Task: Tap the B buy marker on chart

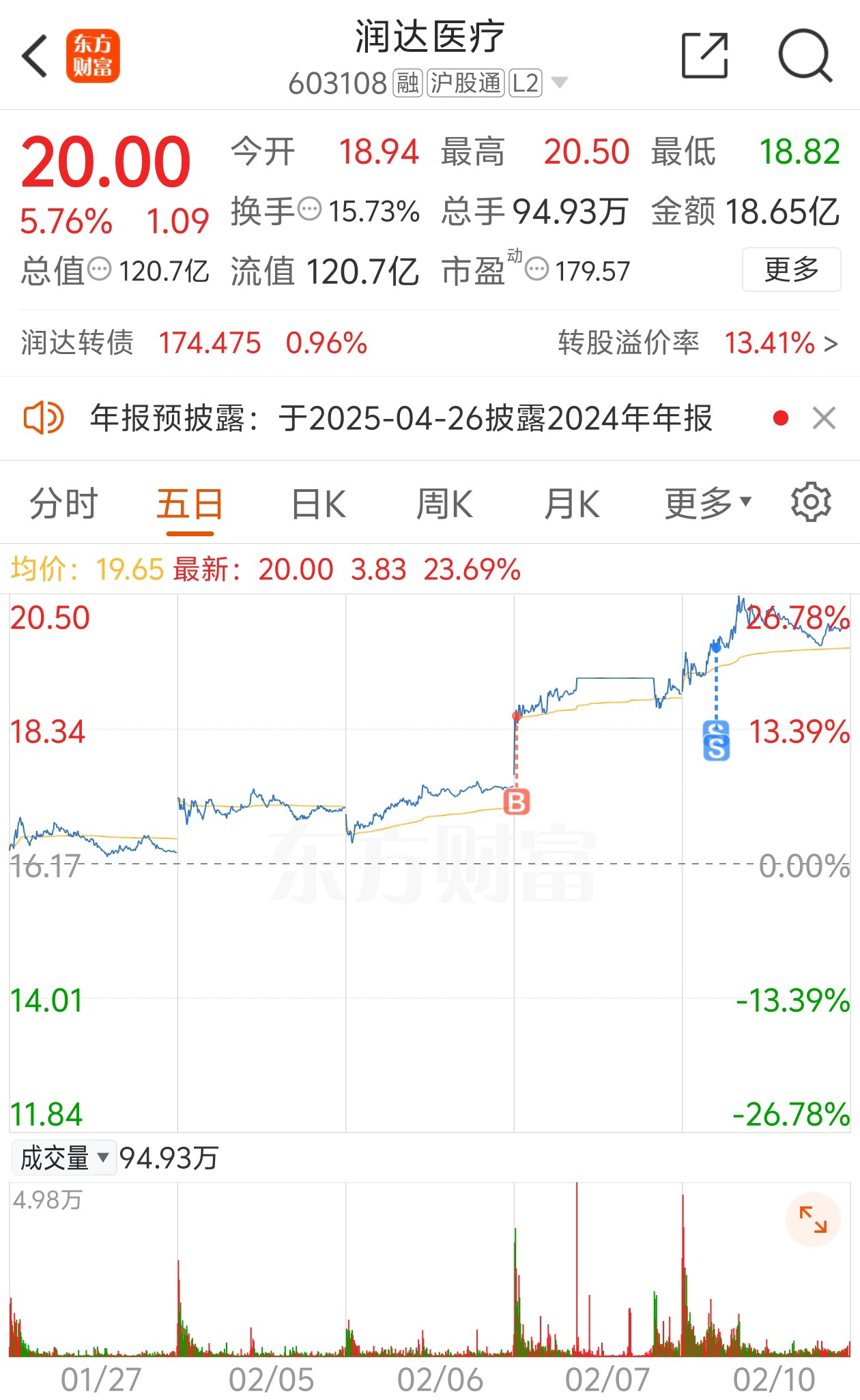Action: (x=517, y=802)
